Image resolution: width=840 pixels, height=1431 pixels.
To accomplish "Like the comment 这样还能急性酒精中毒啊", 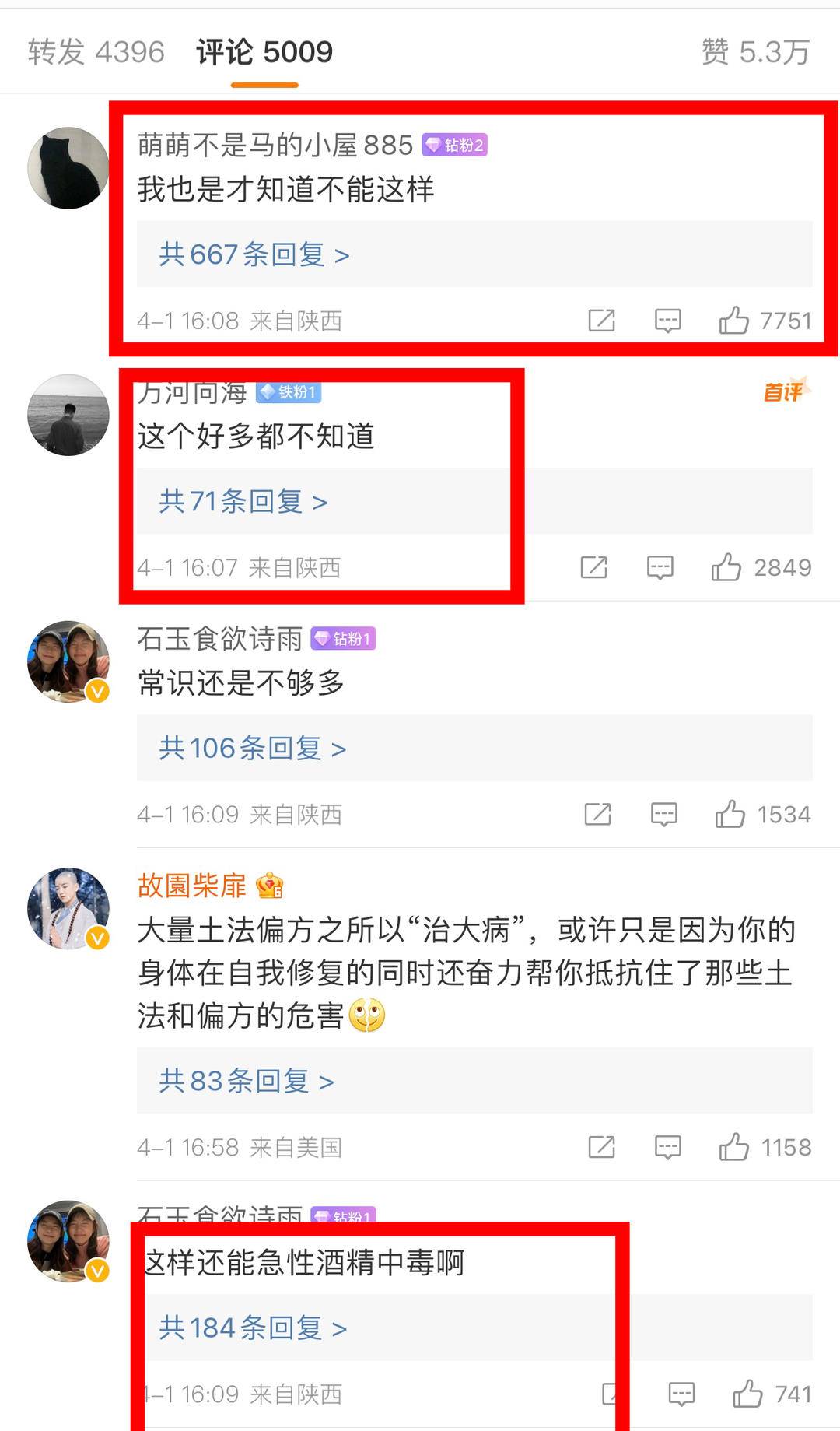I will coord(747,1394).
